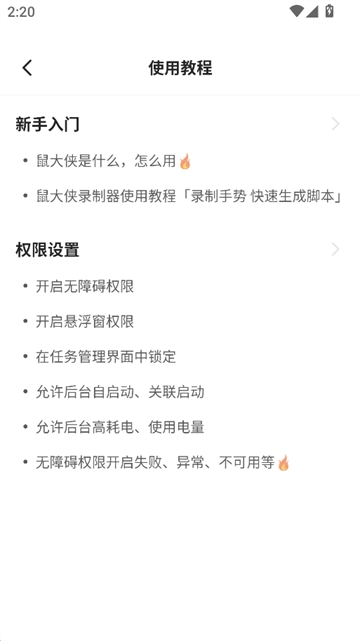
Task: Open 开启无障碍权限 guide
Action: [85, 287]
